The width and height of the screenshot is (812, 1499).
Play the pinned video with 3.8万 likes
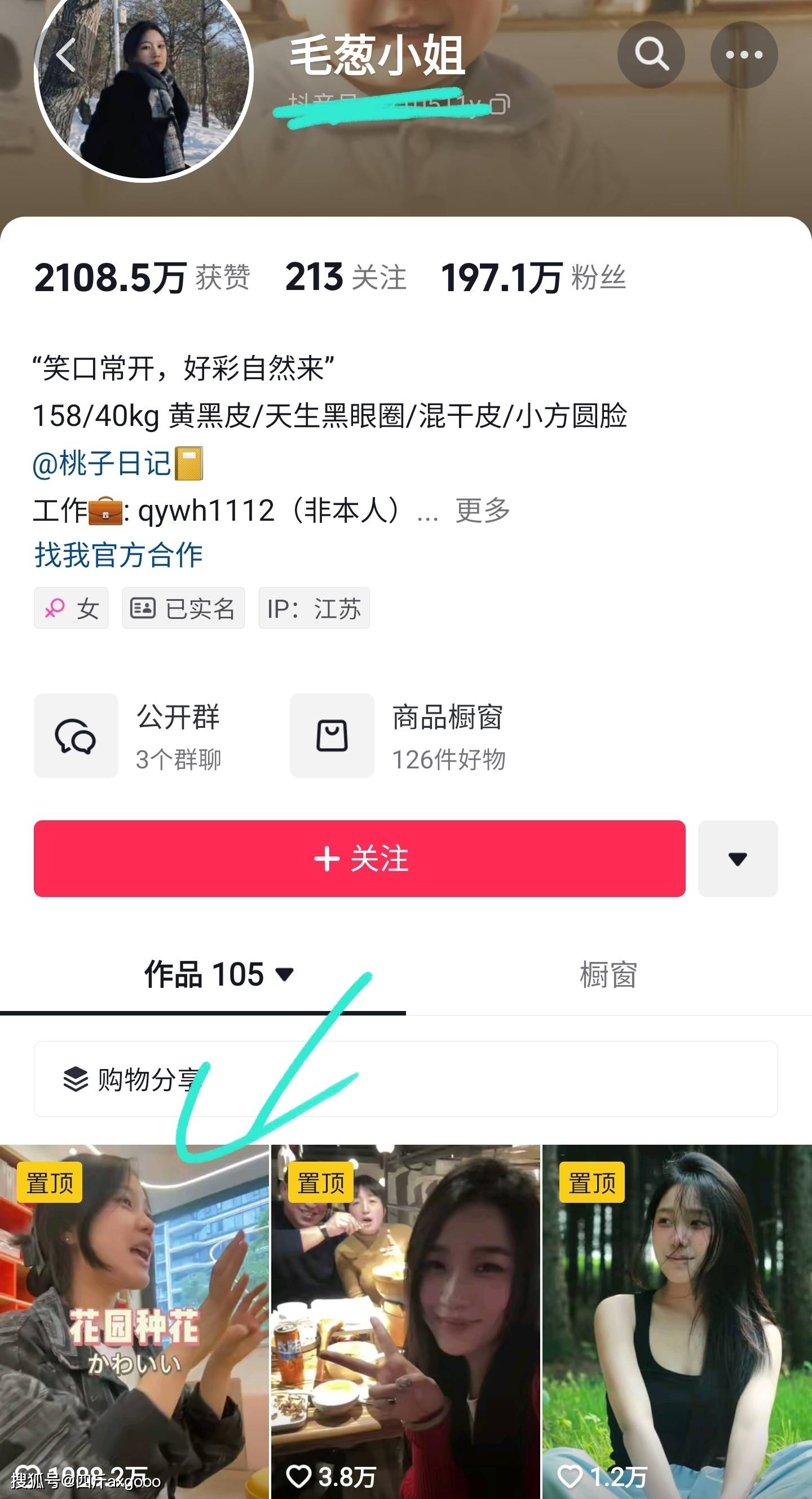click(x=405, y=1321)
